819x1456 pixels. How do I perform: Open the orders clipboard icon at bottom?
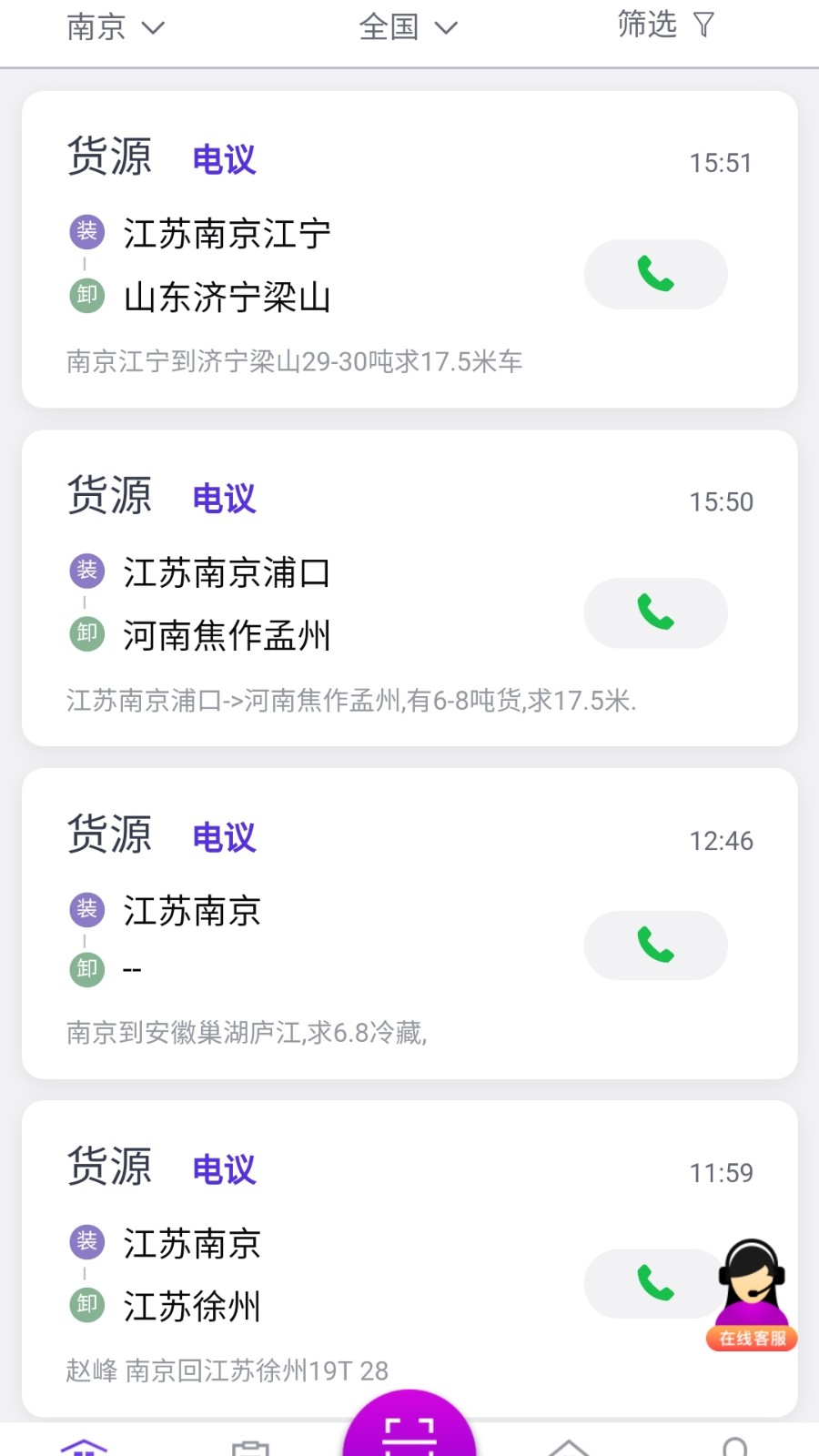(250, 1447)
